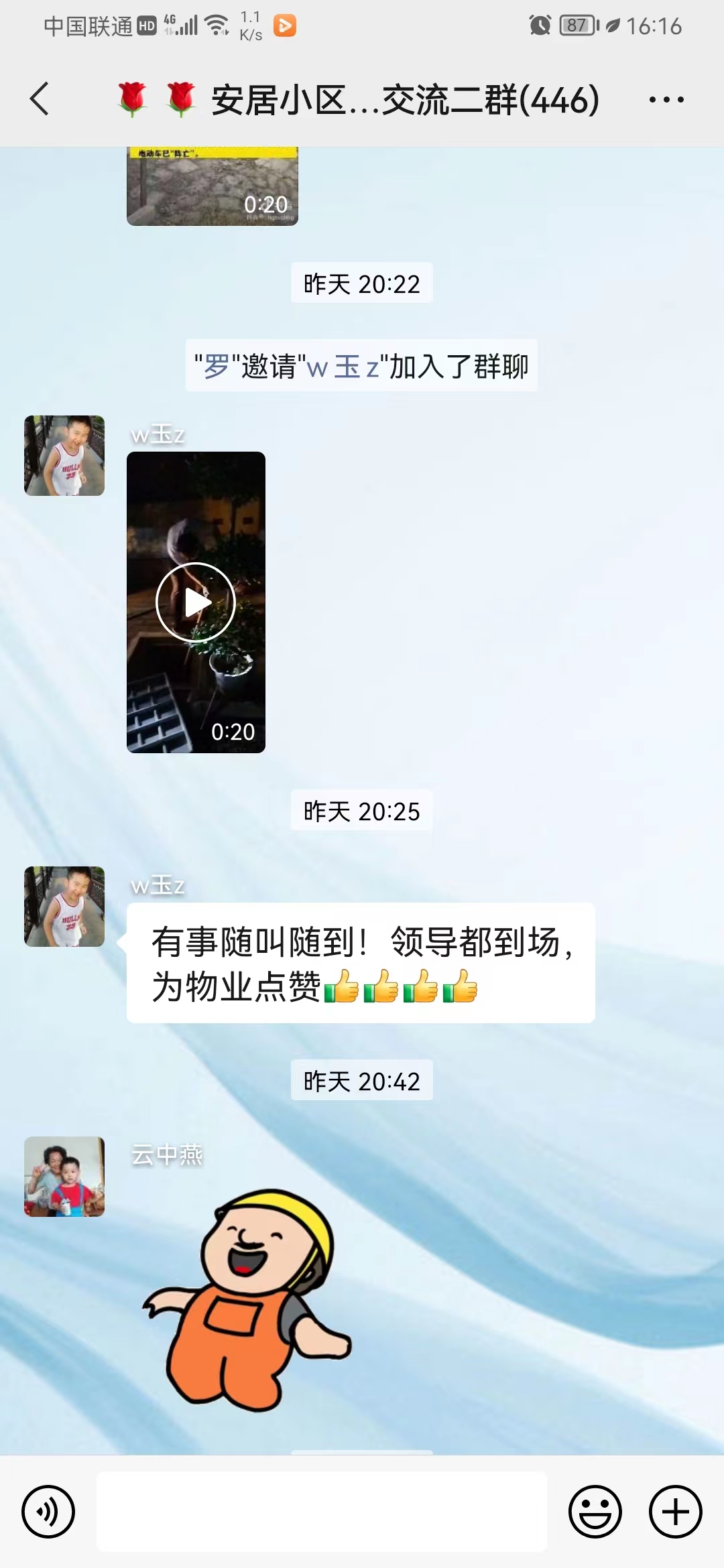Tap the blue name link w玉z in the invite notice
This screenshot has width=724, height=1568.
[343, 367]
